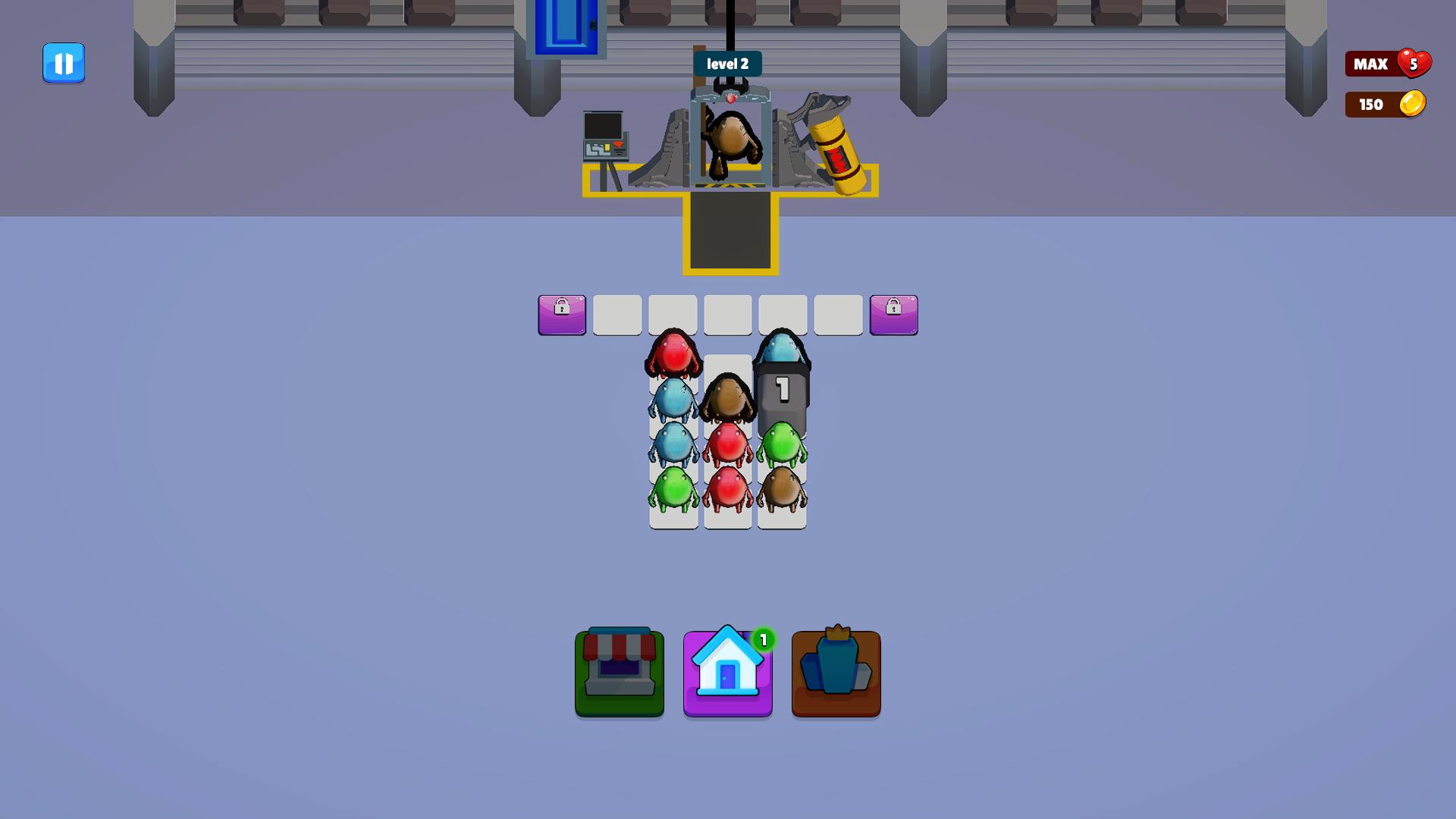This screenshot has width=1456, height=819.
Task: Select the blue creature above the number 1 block
Action: (781, 348)
